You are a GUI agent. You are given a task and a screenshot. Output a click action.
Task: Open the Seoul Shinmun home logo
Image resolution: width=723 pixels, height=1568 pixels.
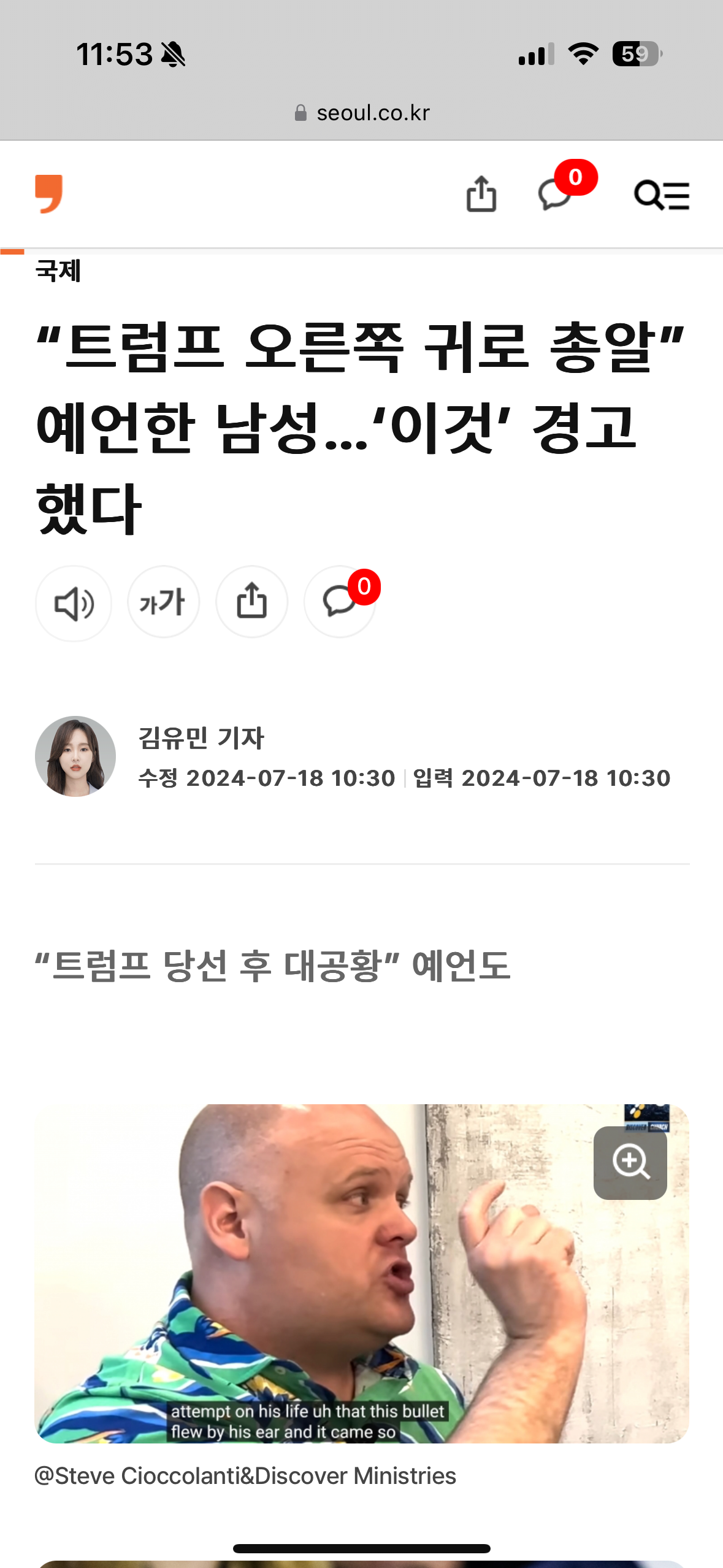click(49, 194)
